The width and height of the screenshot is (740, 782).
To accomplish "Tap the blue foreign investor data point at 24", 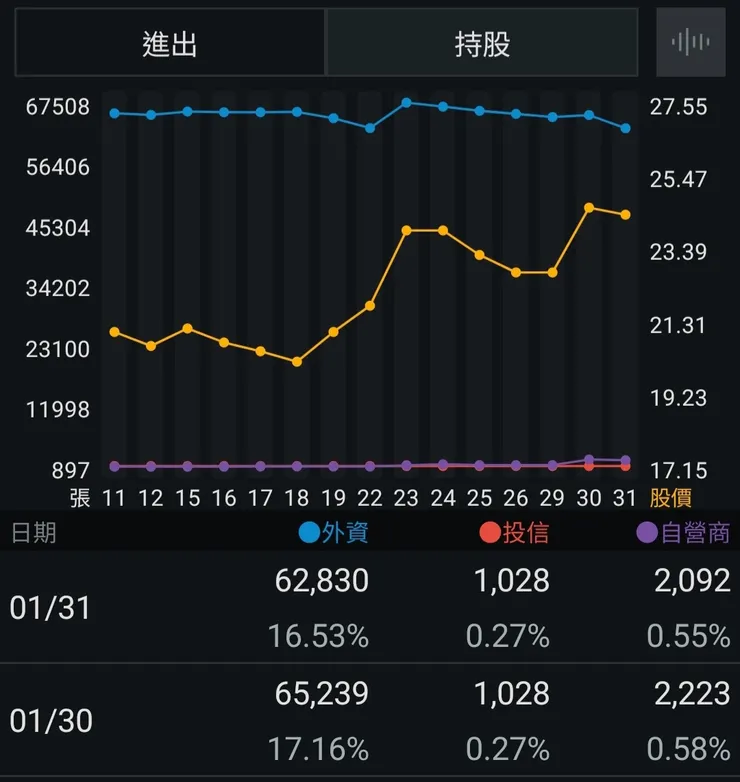I will (443, 105).
